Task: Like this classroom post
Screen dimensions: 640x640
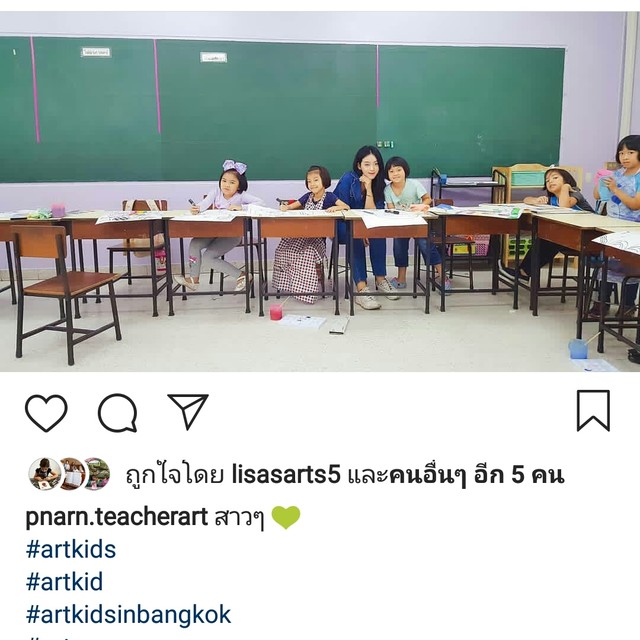Action: click(46, 412)
